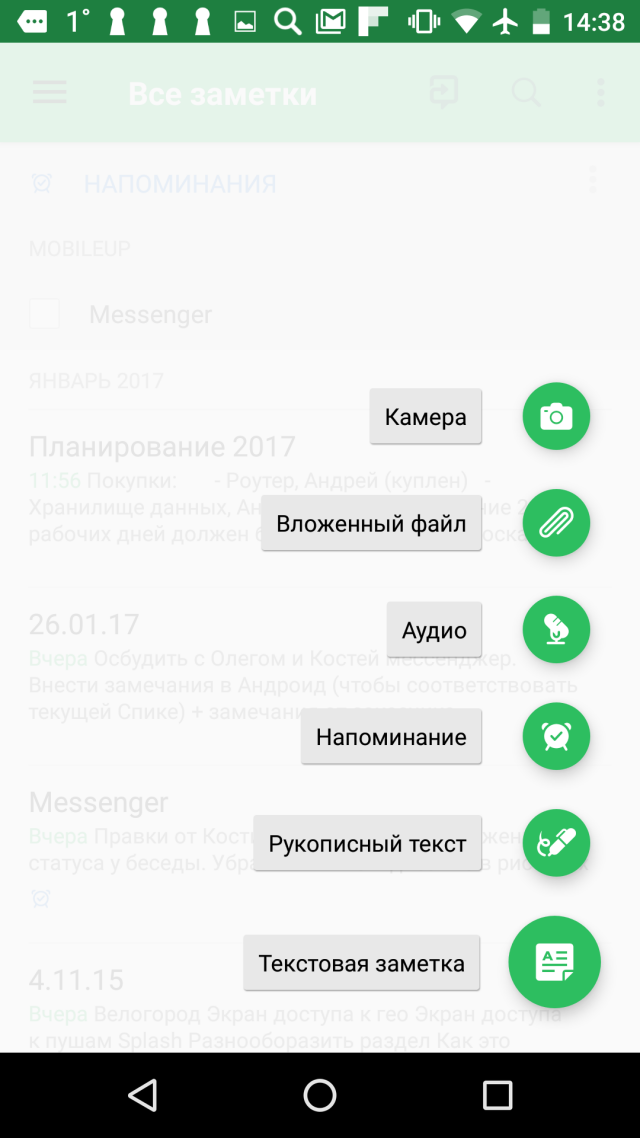This screenshot has width=640, height=1138.
Task: Go back with the system back button
Action: (x=143, y=1095)
